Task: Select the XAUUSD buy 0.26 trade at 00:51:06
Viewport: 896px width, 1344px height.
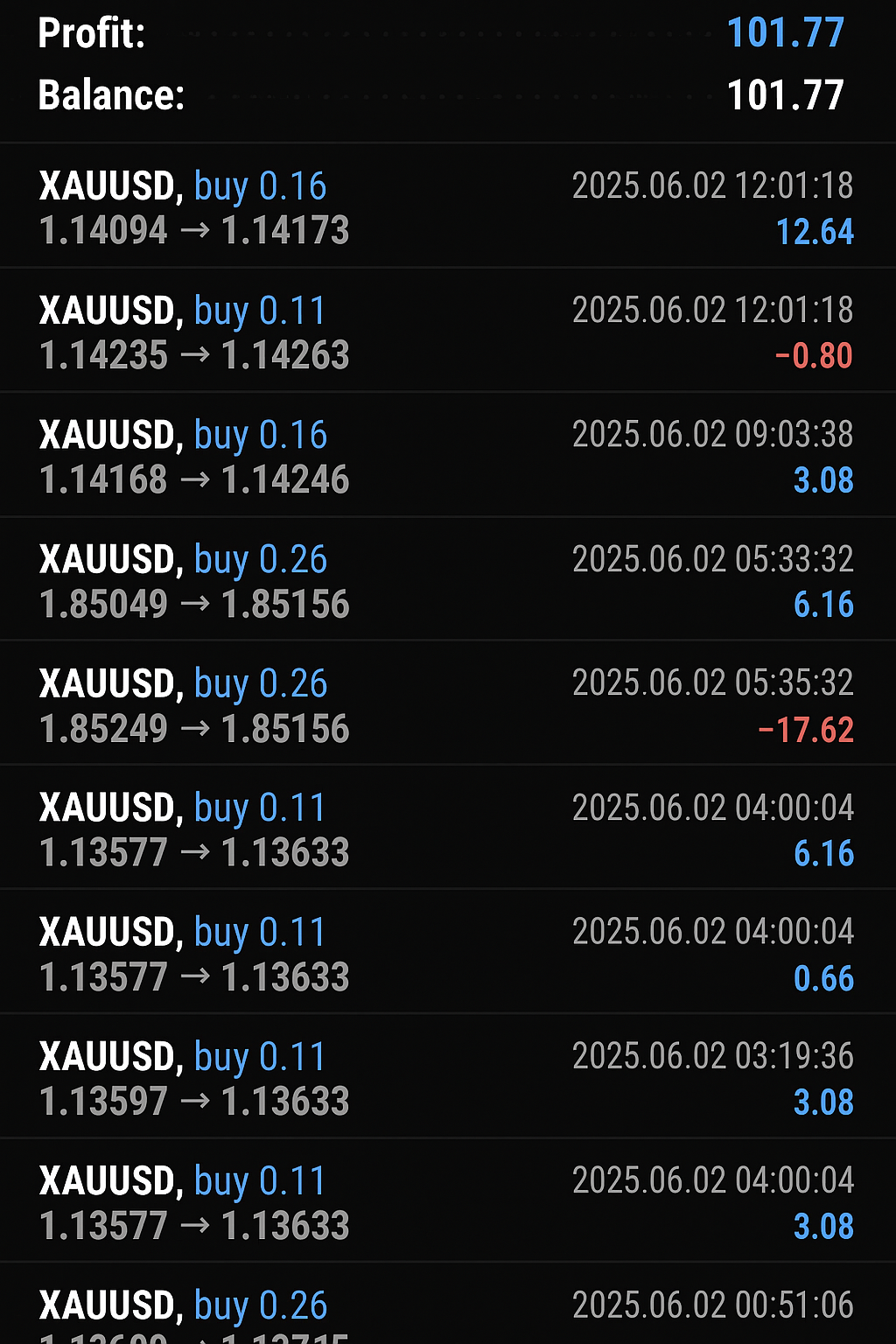Action: pyautogui.click(x=446, y=1311)
